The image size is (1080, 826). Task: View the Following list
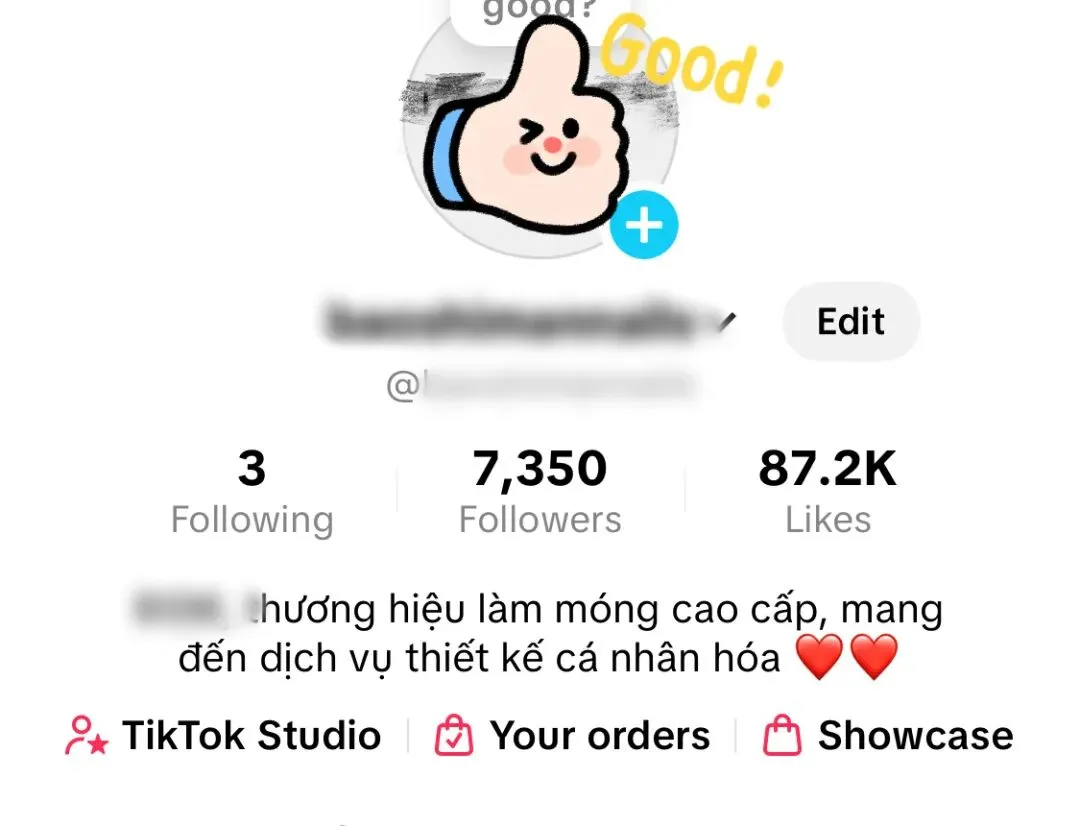coord(252,493)
